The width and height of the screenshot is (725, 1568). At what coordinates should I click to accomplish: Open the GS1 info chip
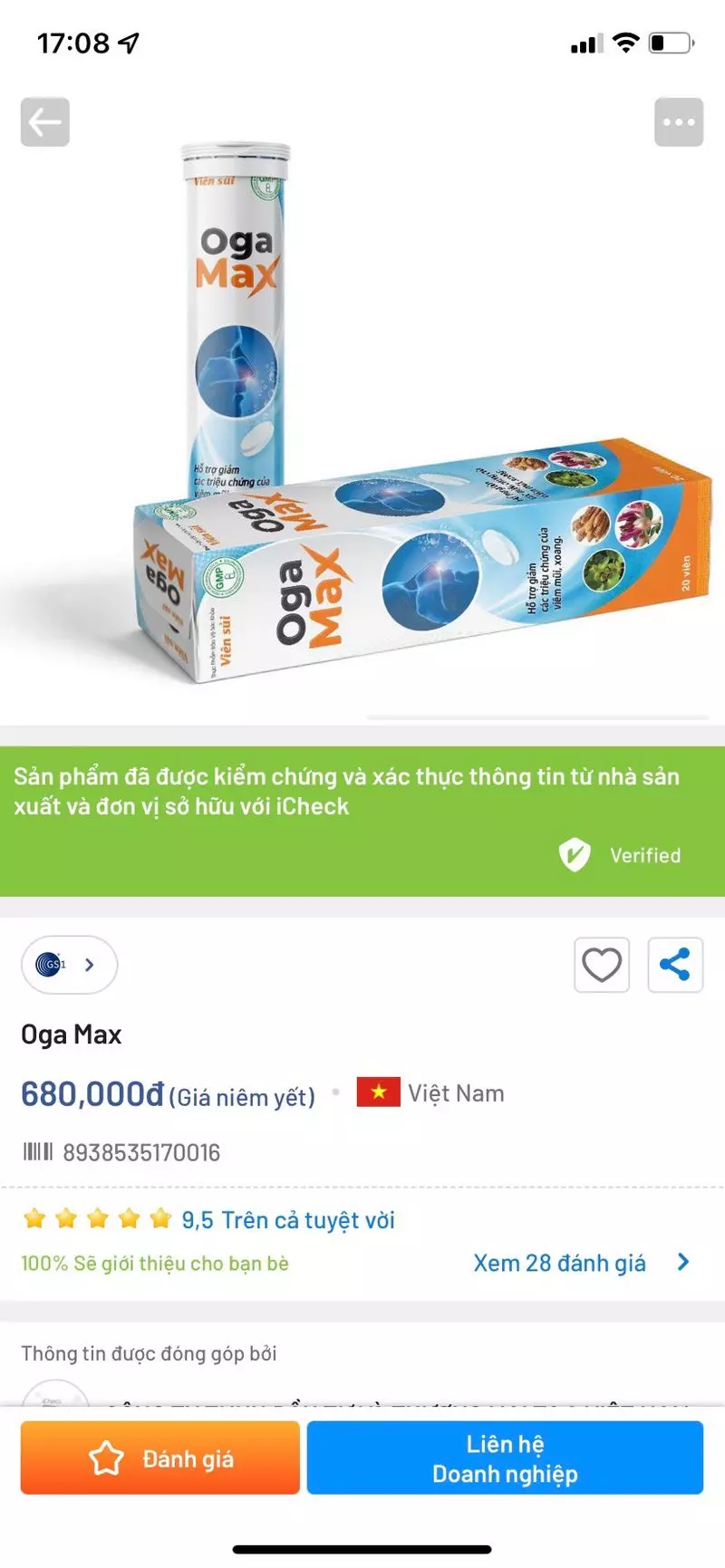[69, 965]
